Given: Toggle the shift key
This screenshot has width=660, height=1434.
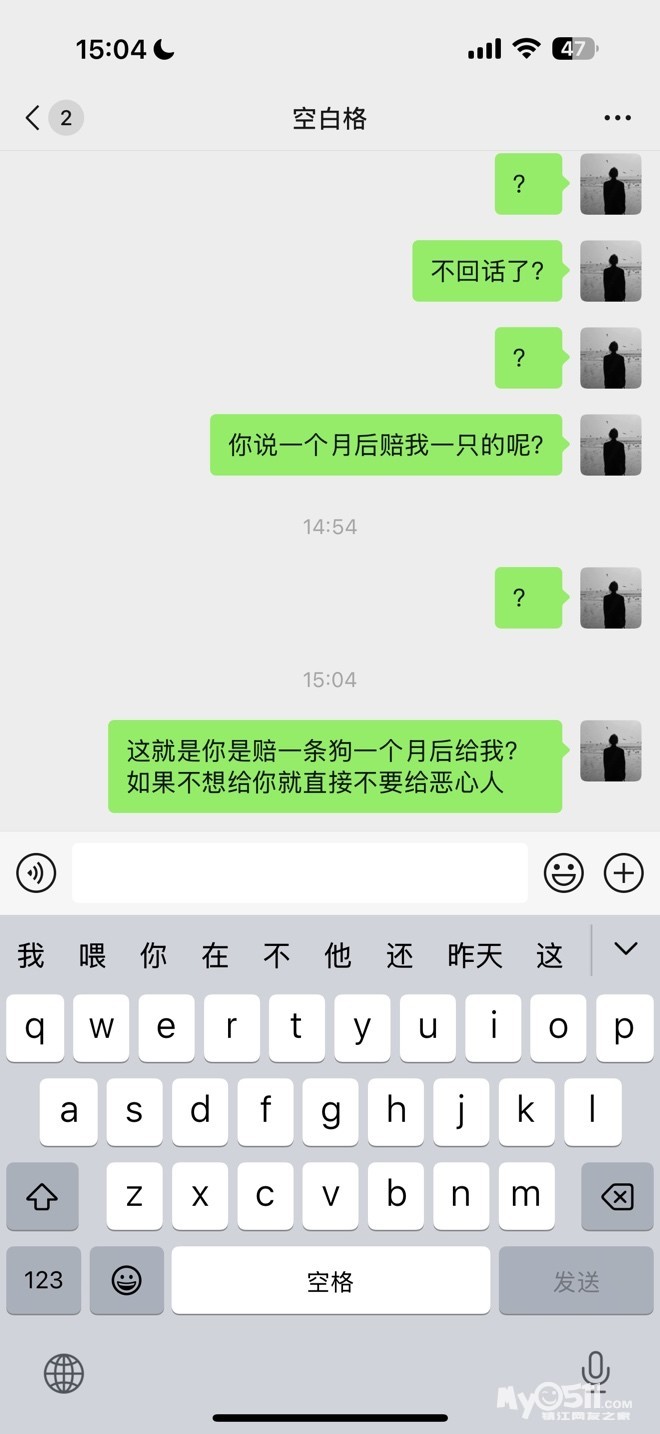Looking at the screenshot, I should (42, 1195).
